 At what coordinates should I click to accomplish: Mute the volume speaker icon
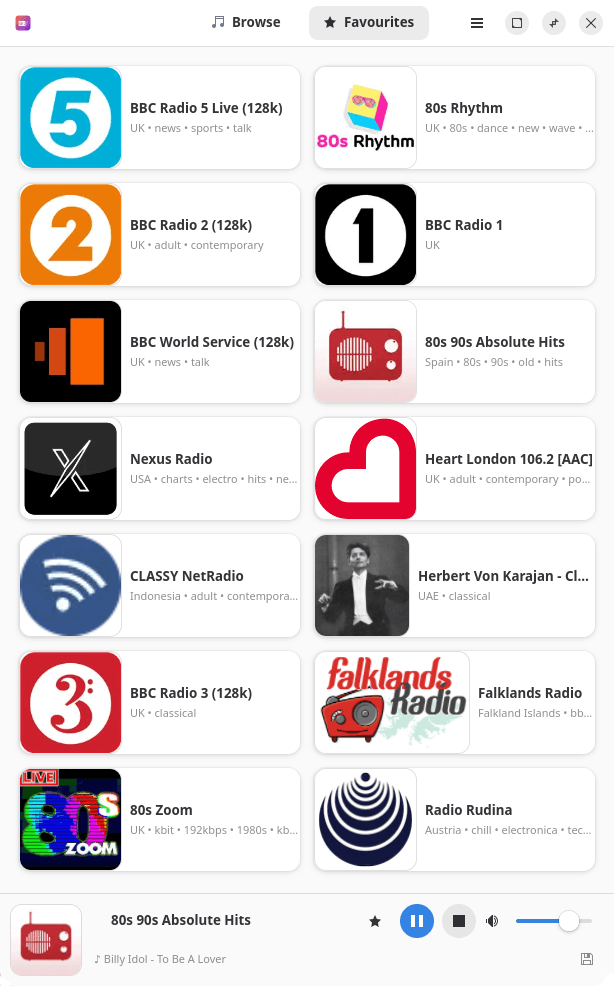click(492, 921)
